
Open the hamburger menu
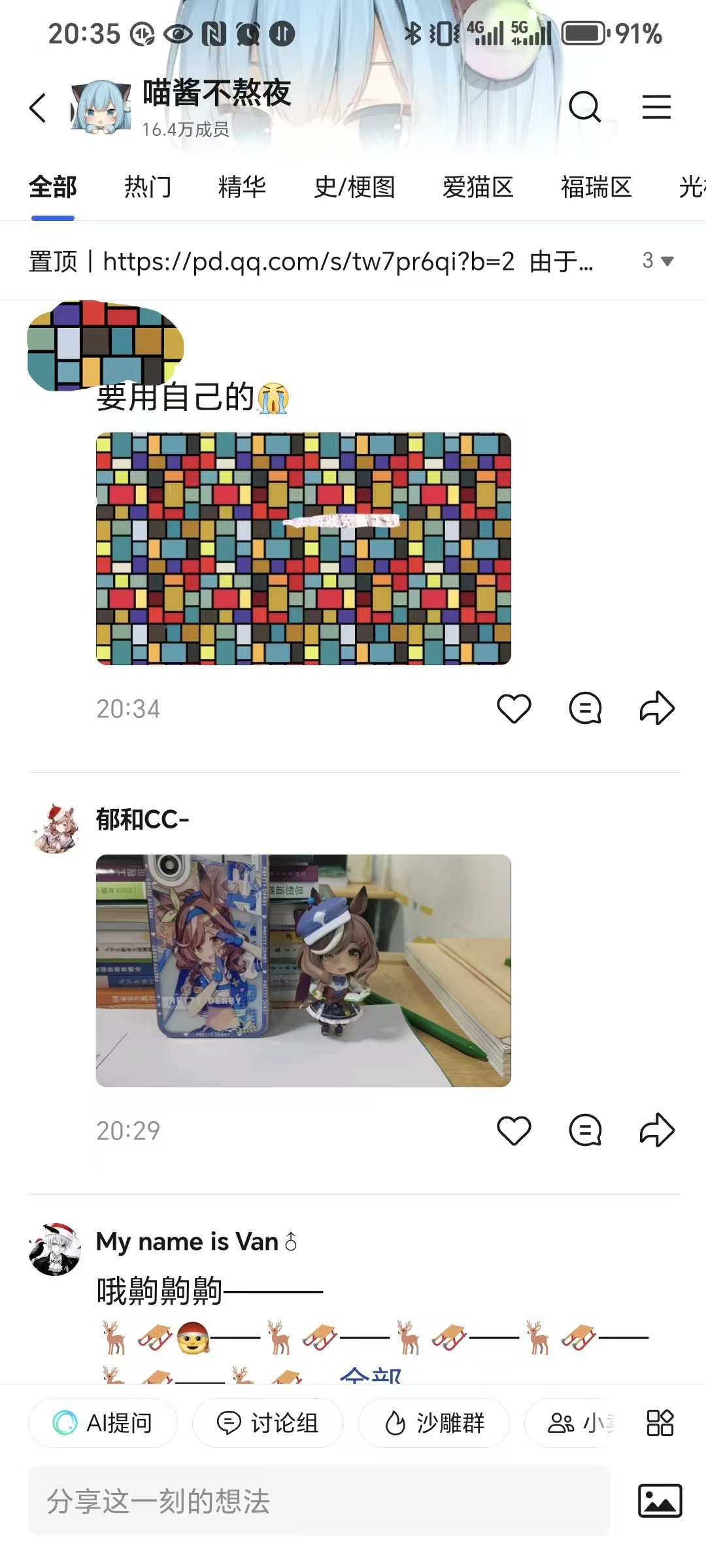pyautogui.click(x=656, y=106)
